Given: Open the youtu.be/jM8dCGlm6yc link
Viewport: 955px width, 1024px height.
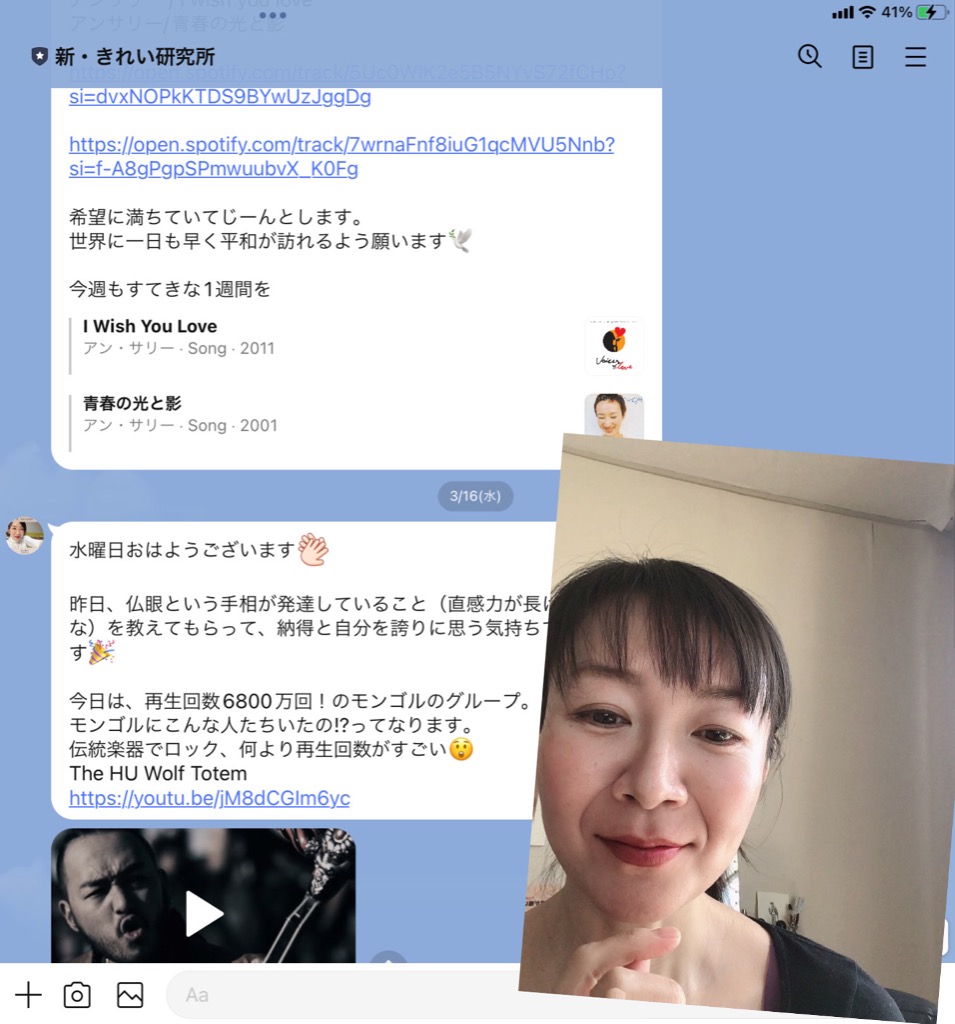Looking at the screenshot, I should point(209,798).
